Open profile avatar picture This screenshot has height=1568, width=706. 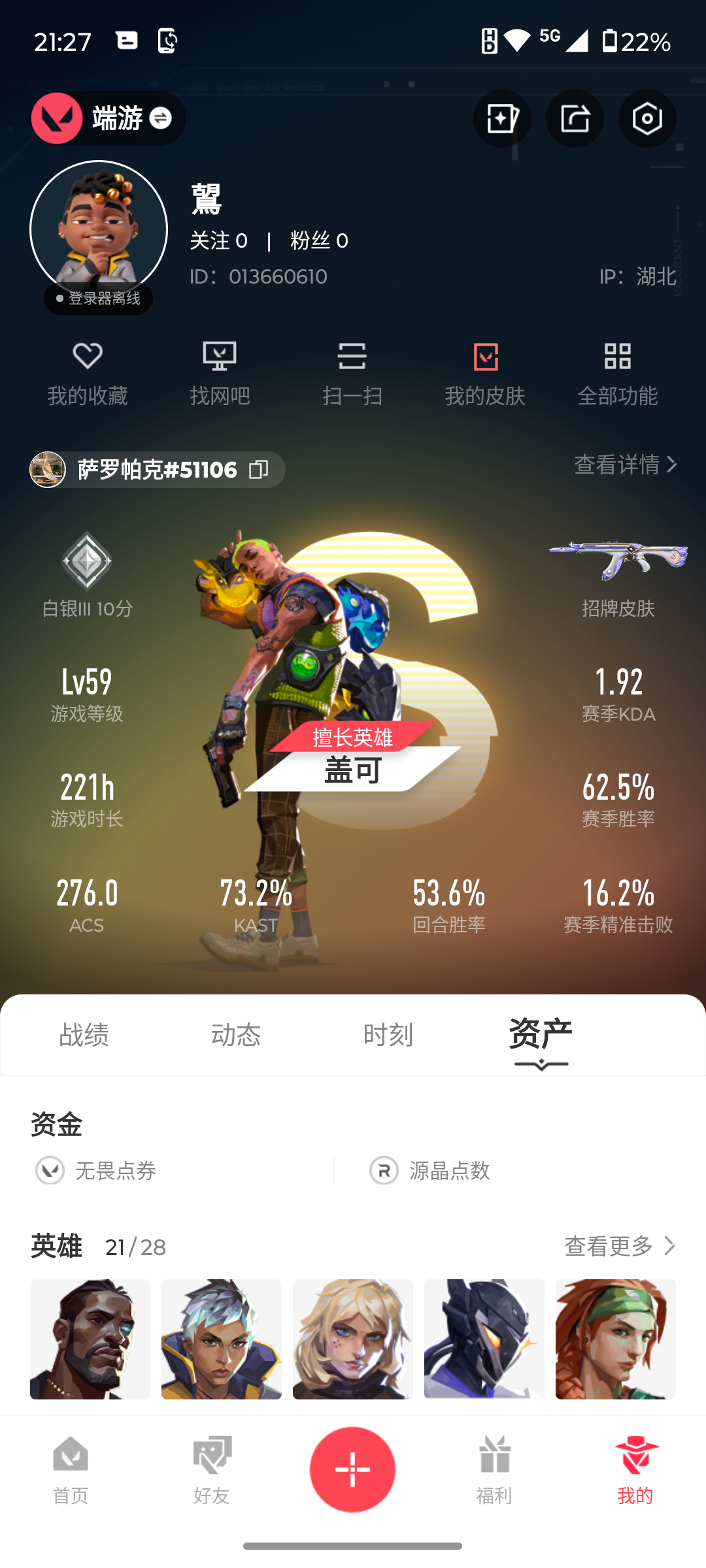(x=99, y=229)
